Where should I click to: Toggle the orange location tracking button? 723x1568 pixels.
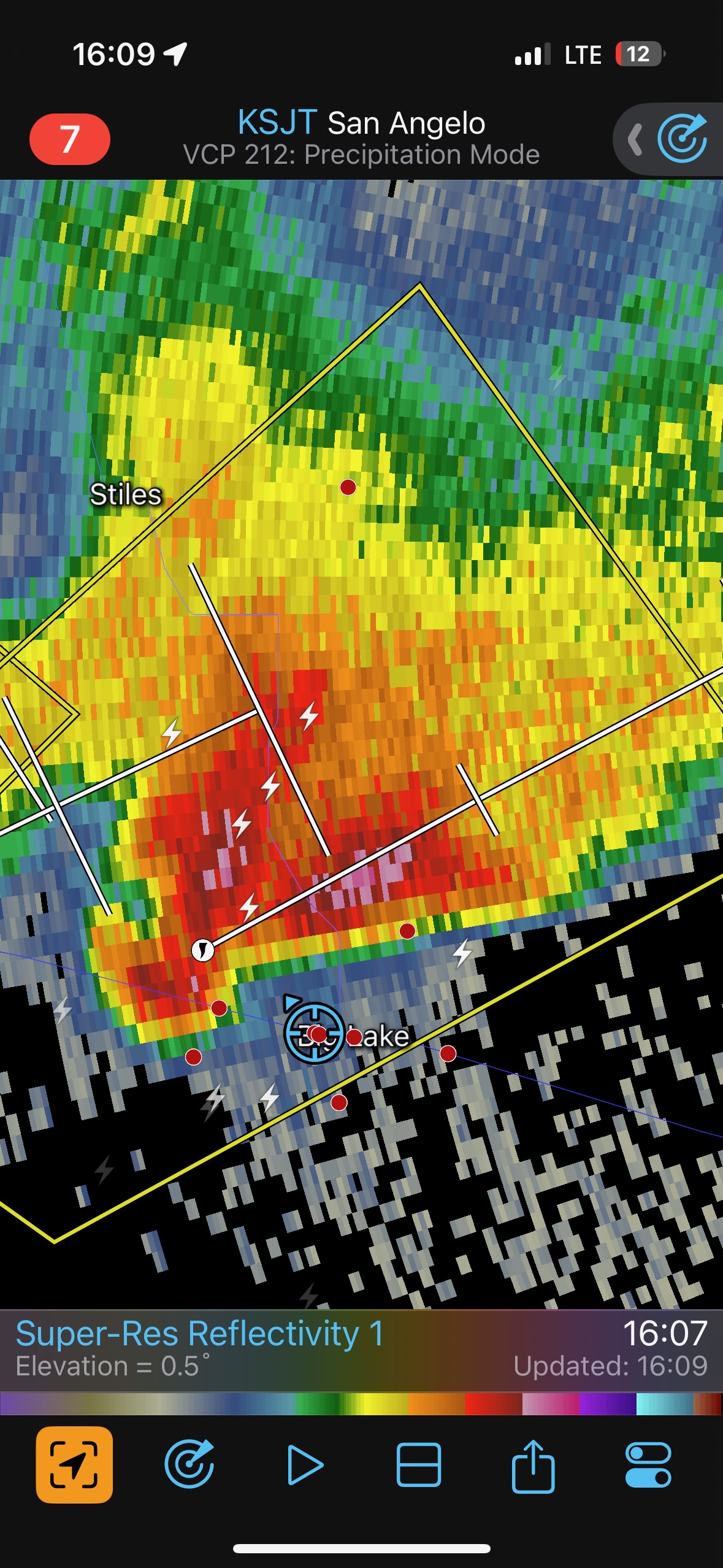point(74,1464)
